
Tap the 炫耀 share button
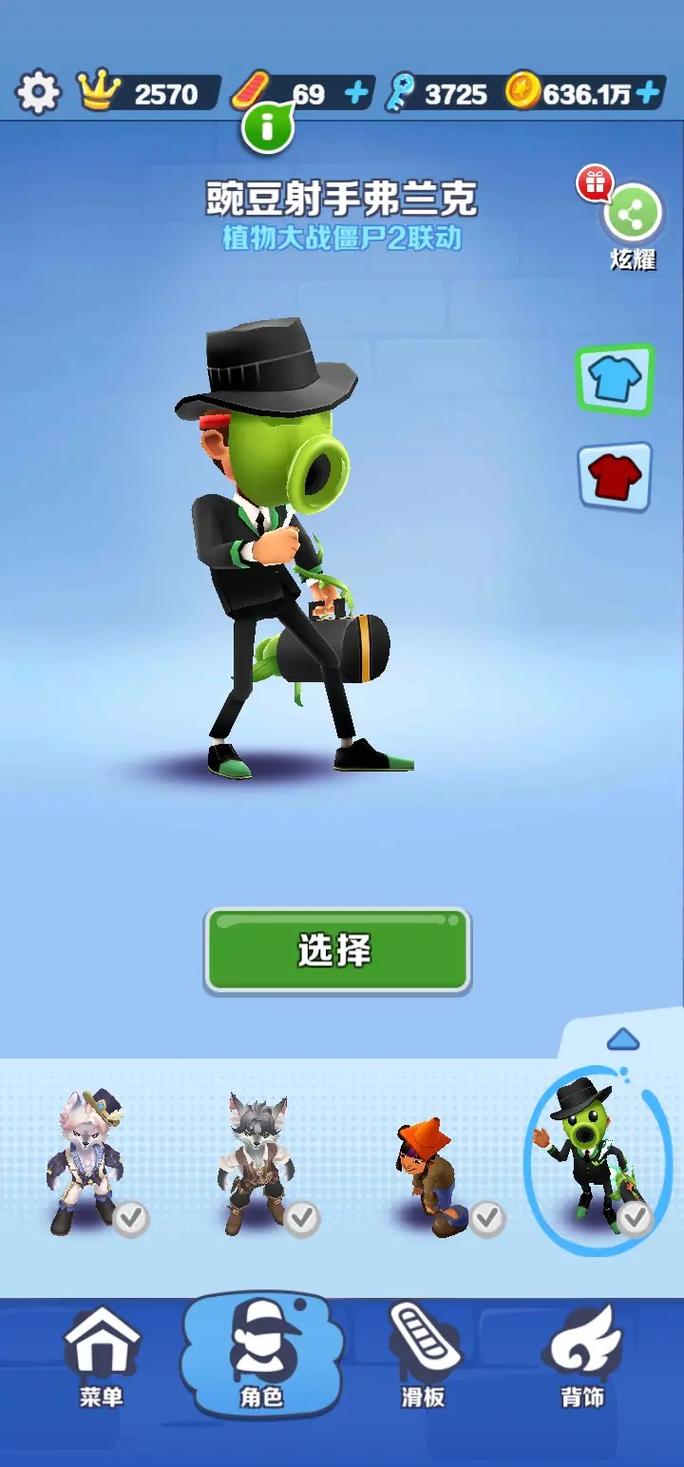634,213
